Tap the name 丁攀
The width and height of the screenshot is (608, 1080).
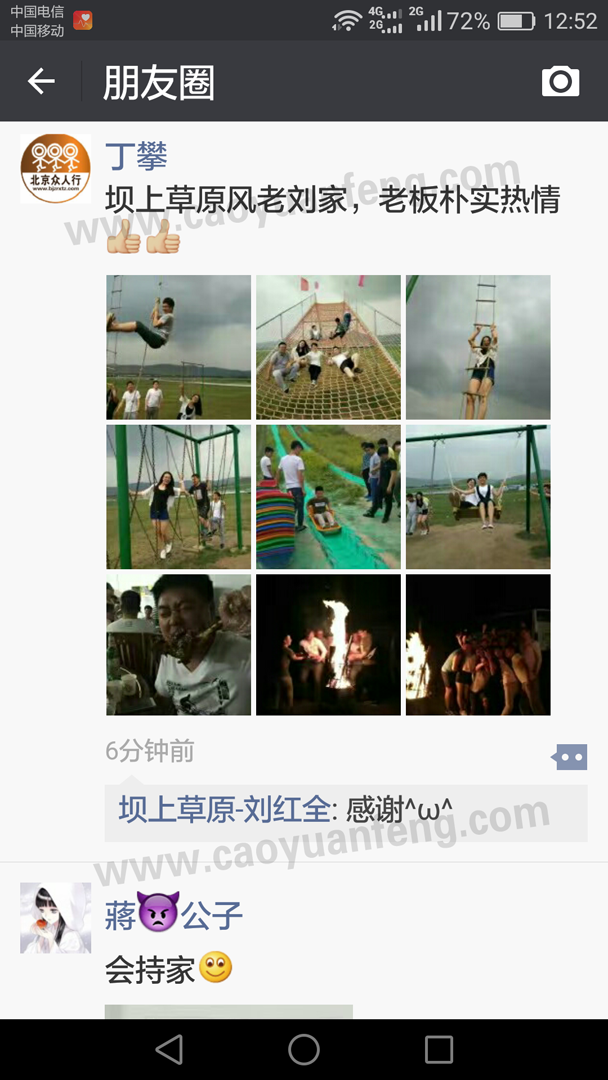coord(136,157)
